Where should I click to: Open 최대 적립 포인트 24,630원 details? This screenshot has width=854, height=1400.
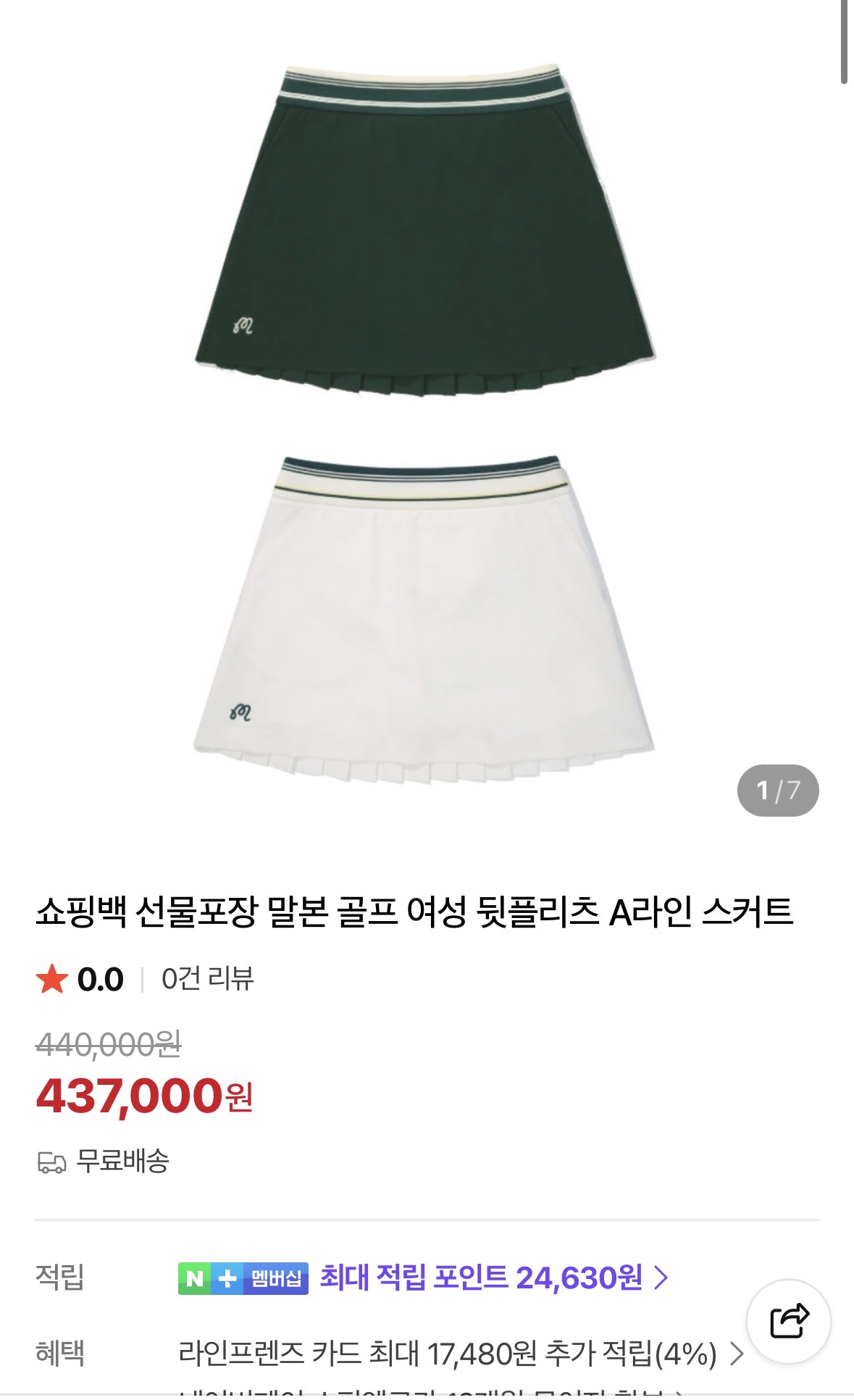(493, 1278)
